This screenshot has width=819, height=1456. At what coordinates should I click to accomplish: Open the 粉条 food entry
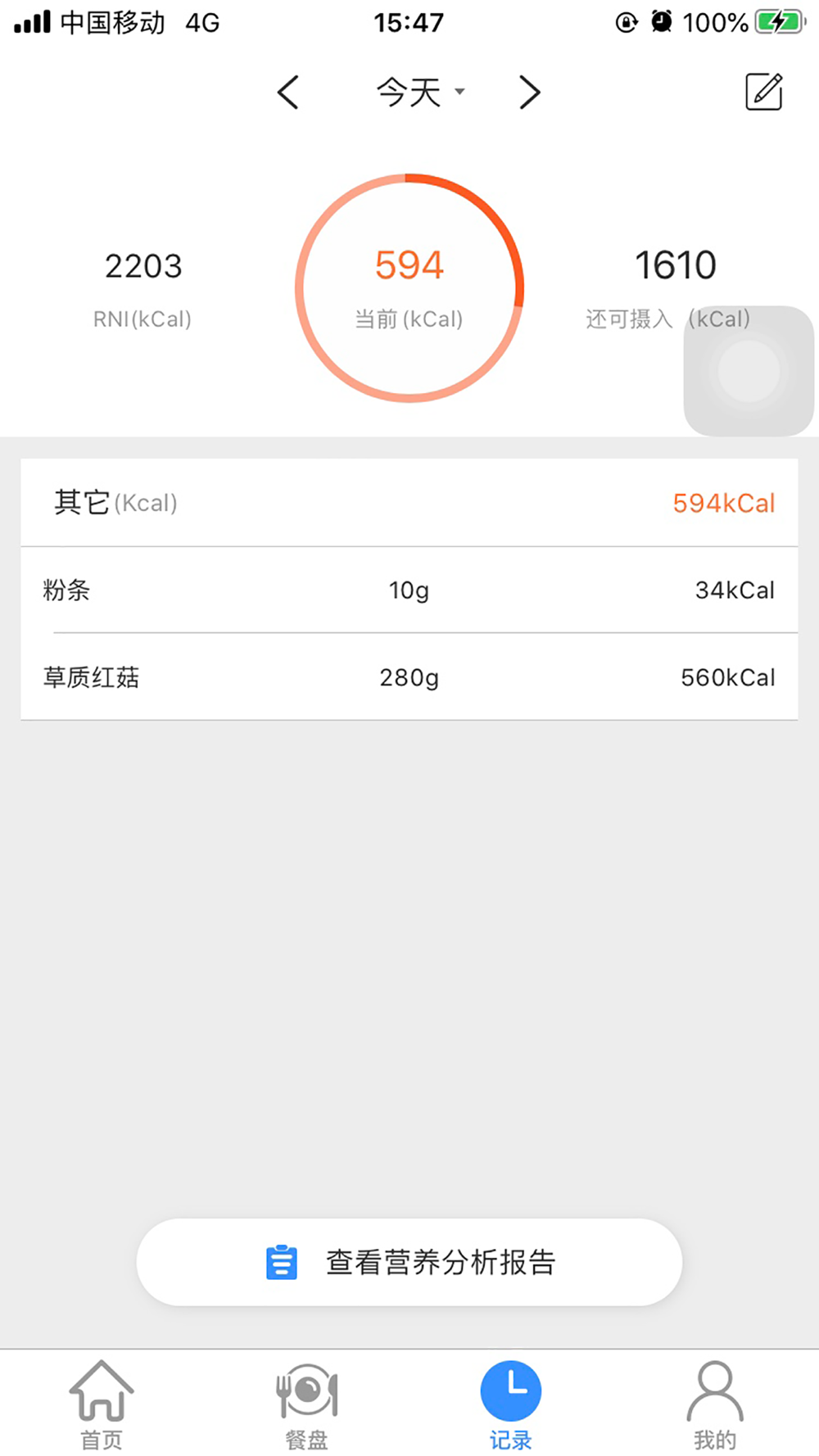click(409, 590)
